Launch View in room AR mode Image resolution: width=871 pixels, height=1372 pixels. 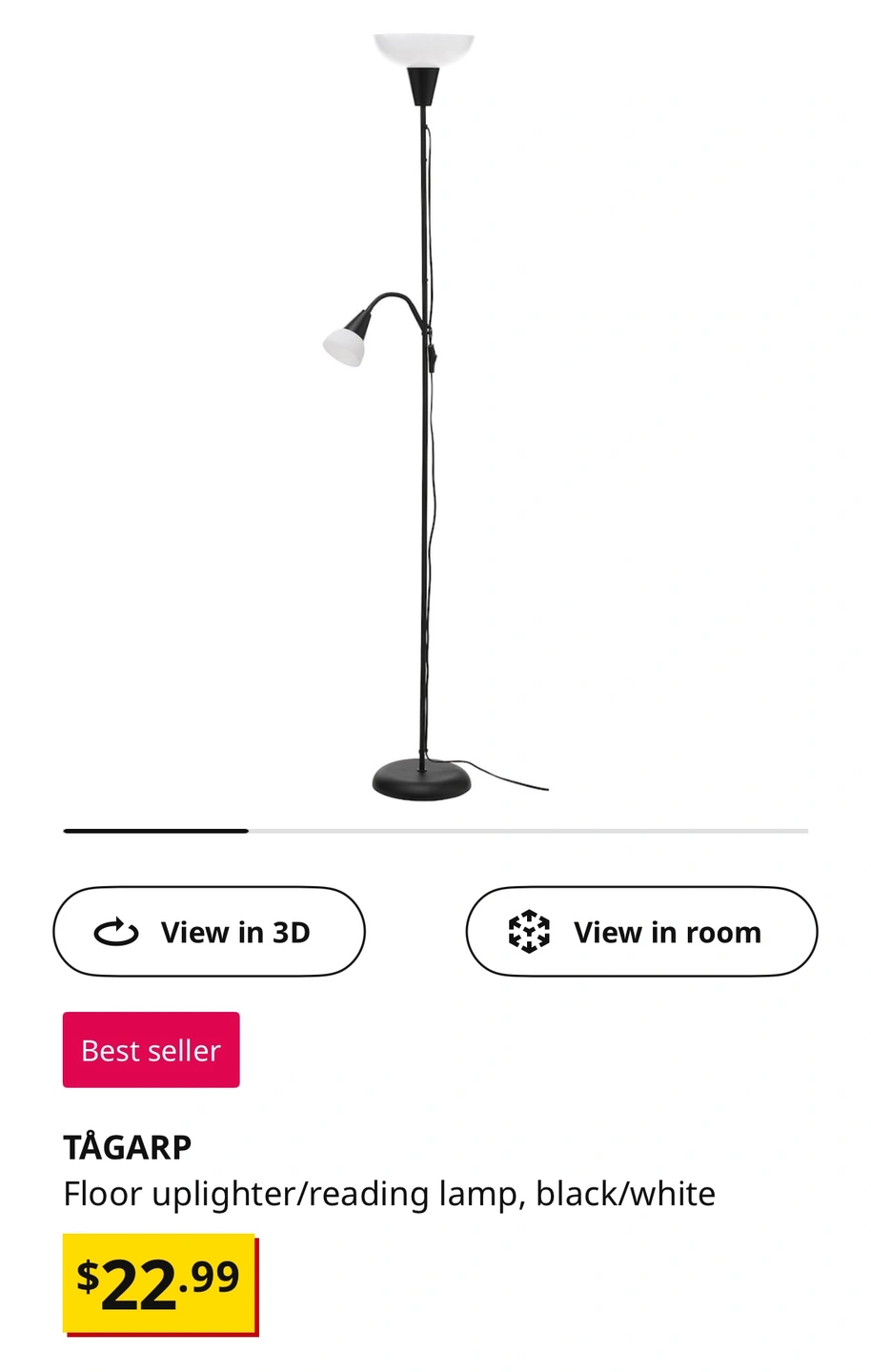coord(641,932)
